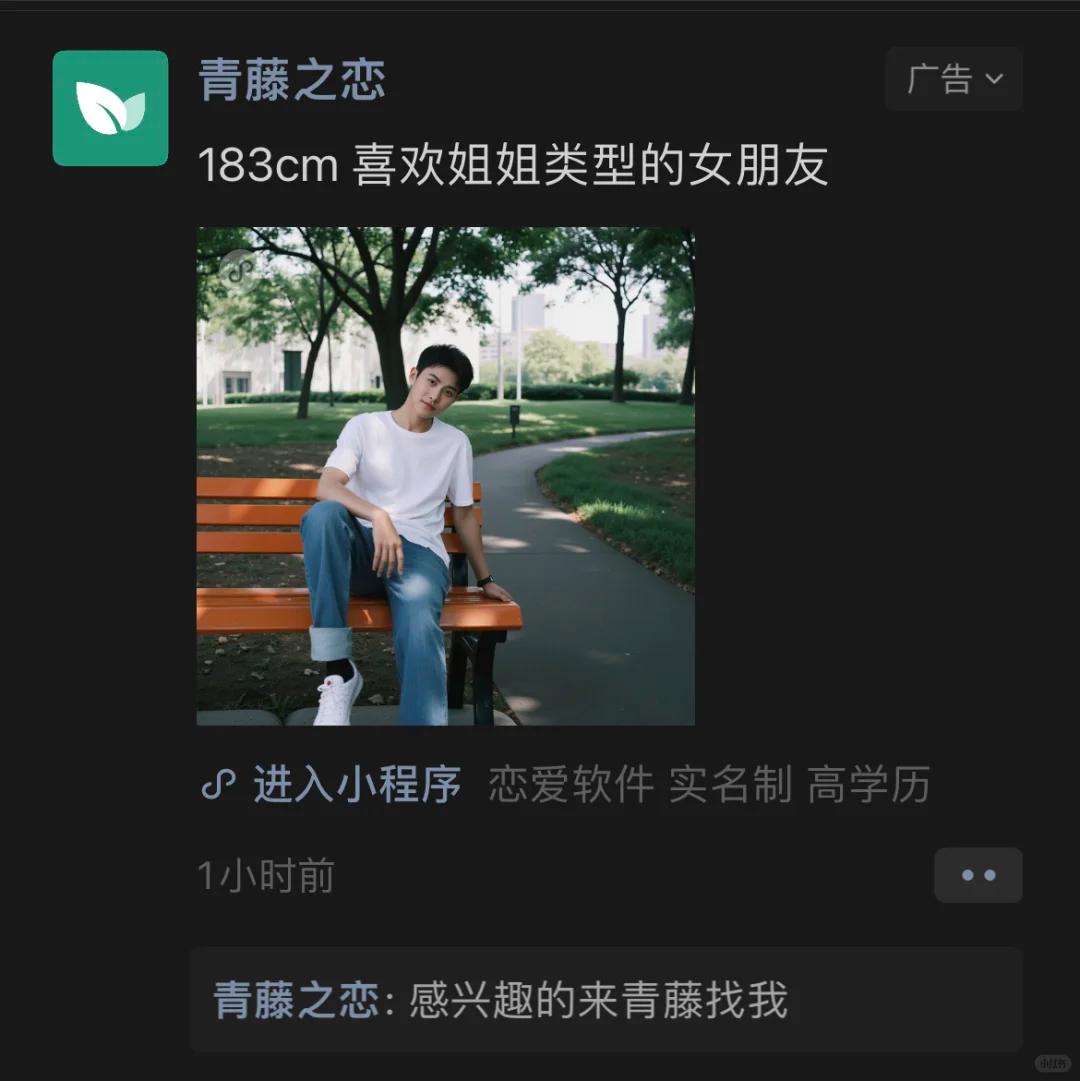
Task: Tap 青藤之恋 name in the comment
Action: click(296, 1001)
